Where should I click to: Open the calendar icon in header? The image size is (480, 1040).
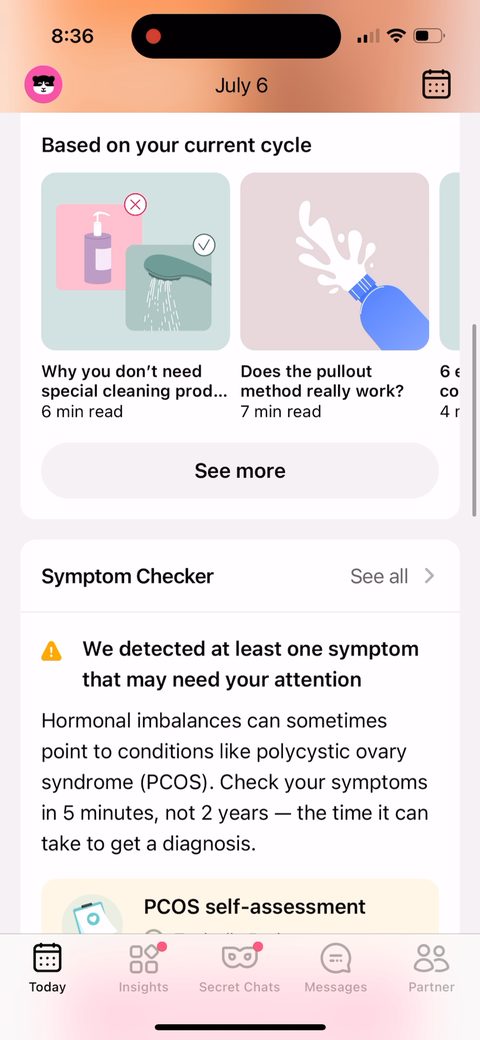point(436,85)
